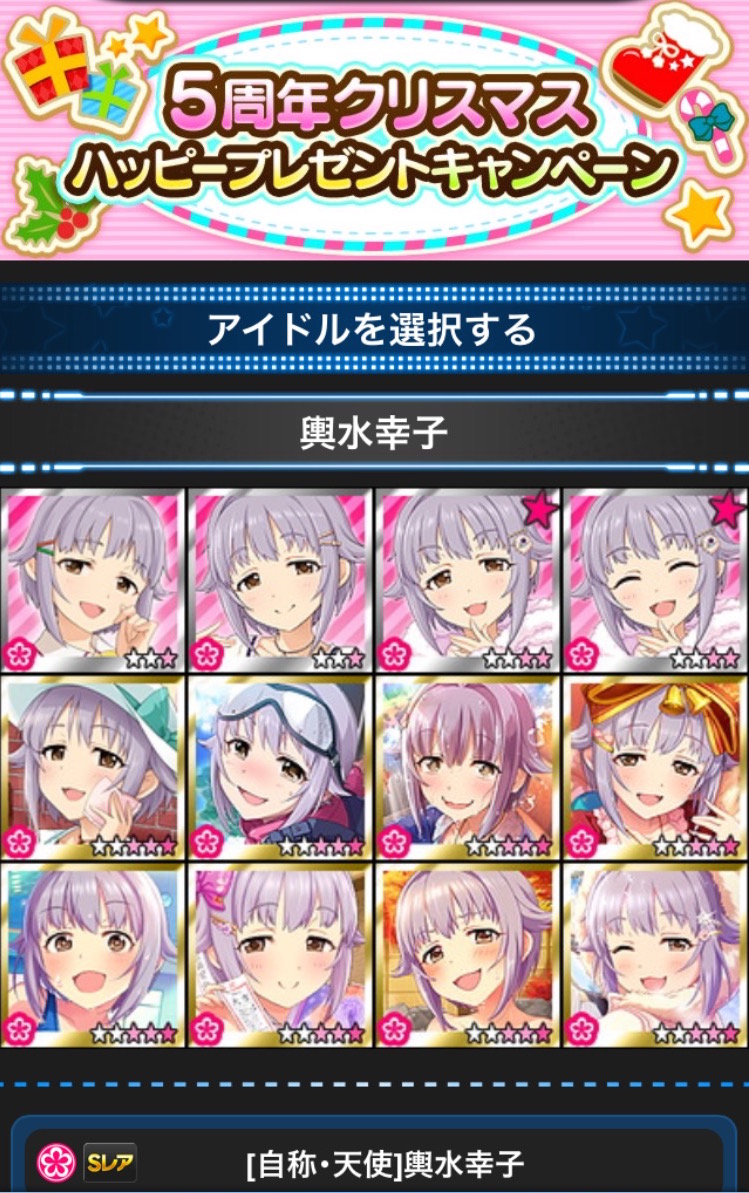Pick Sachiko card with goggles on head
The image size is (749, 1193).
pyautogui.click(x=280, y=768)
